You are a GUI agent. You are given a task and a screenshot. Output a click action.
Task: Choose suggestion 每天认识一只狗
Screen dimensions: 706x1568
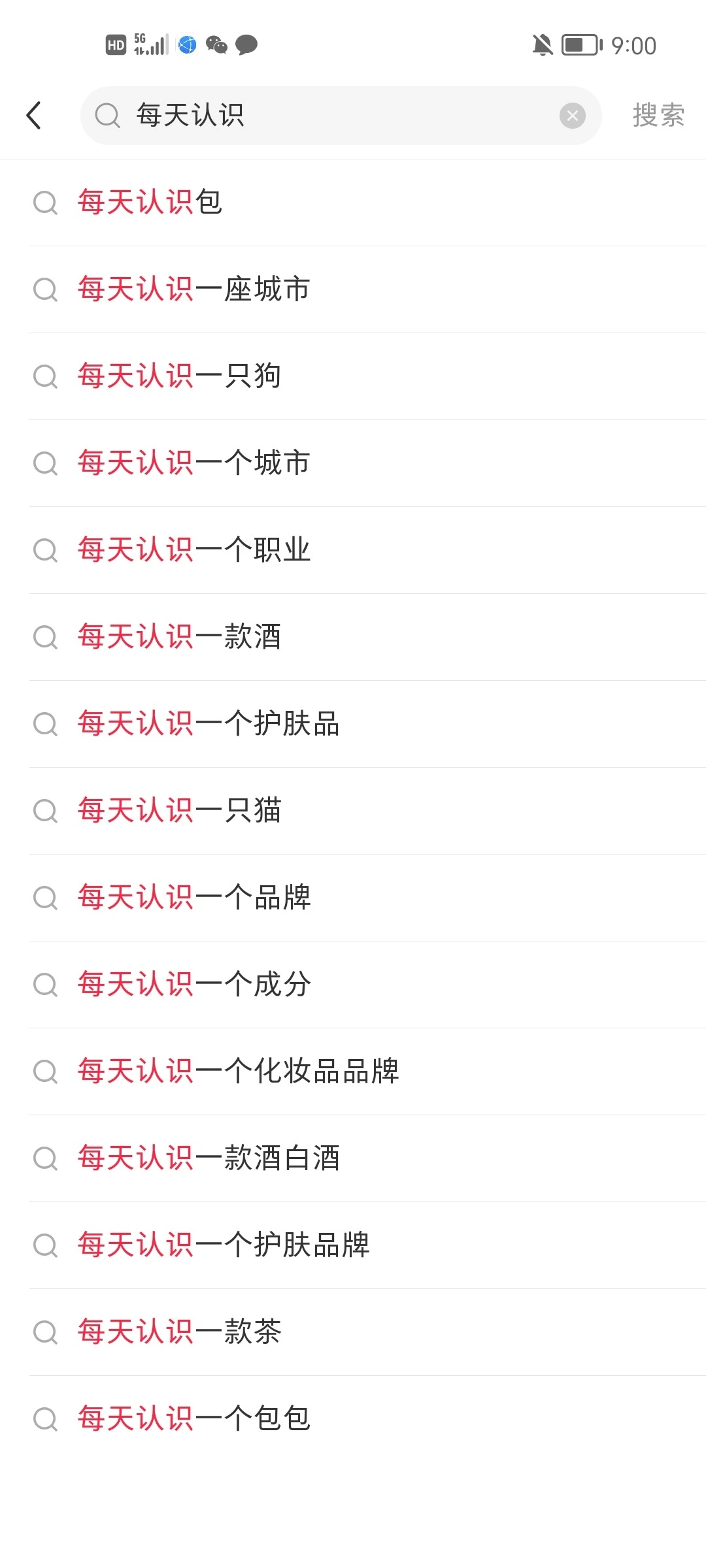click(x=353, y=376)
